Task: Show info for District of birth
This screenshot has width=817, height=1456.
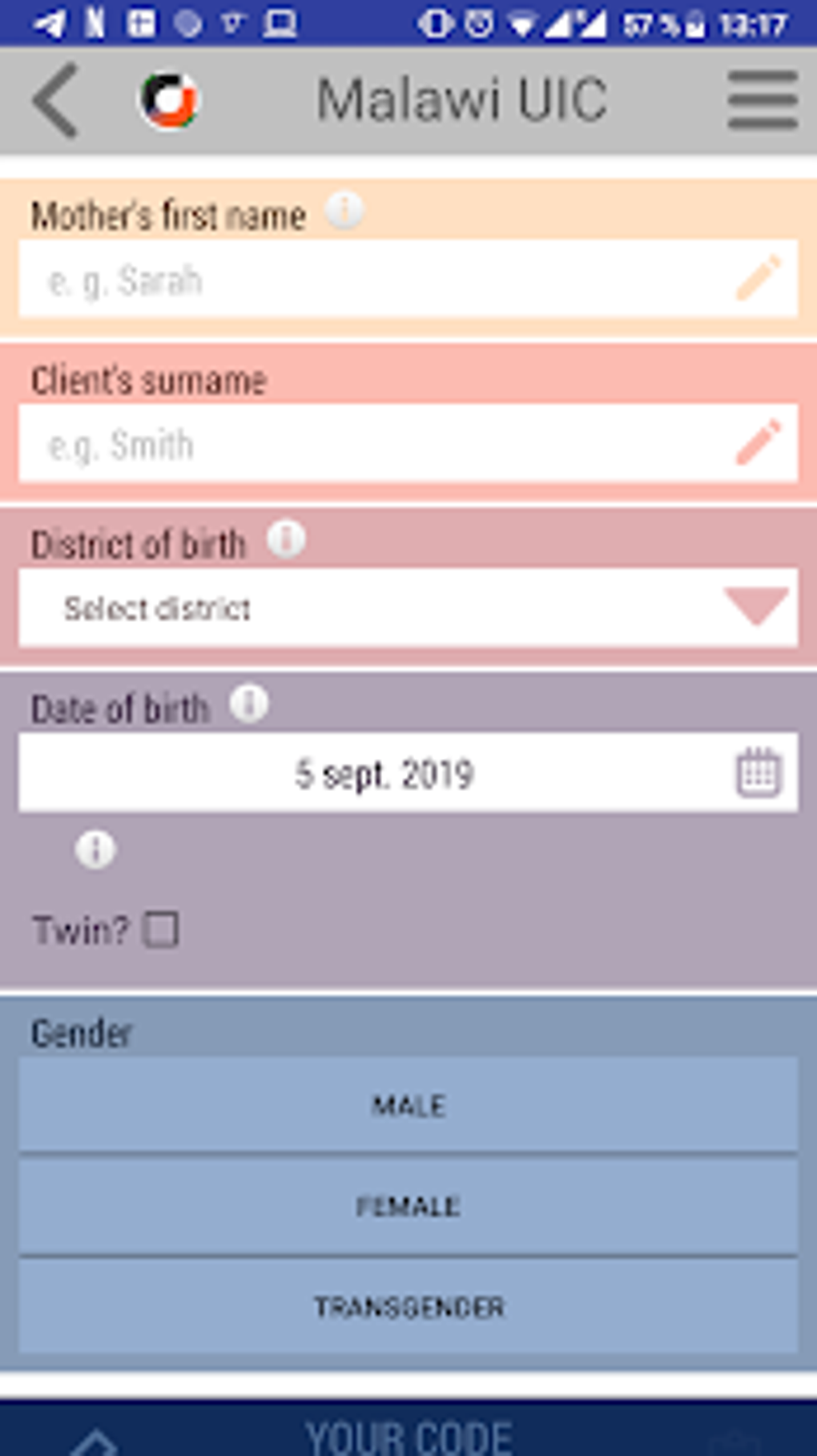Action: click(x=286, y=539)
